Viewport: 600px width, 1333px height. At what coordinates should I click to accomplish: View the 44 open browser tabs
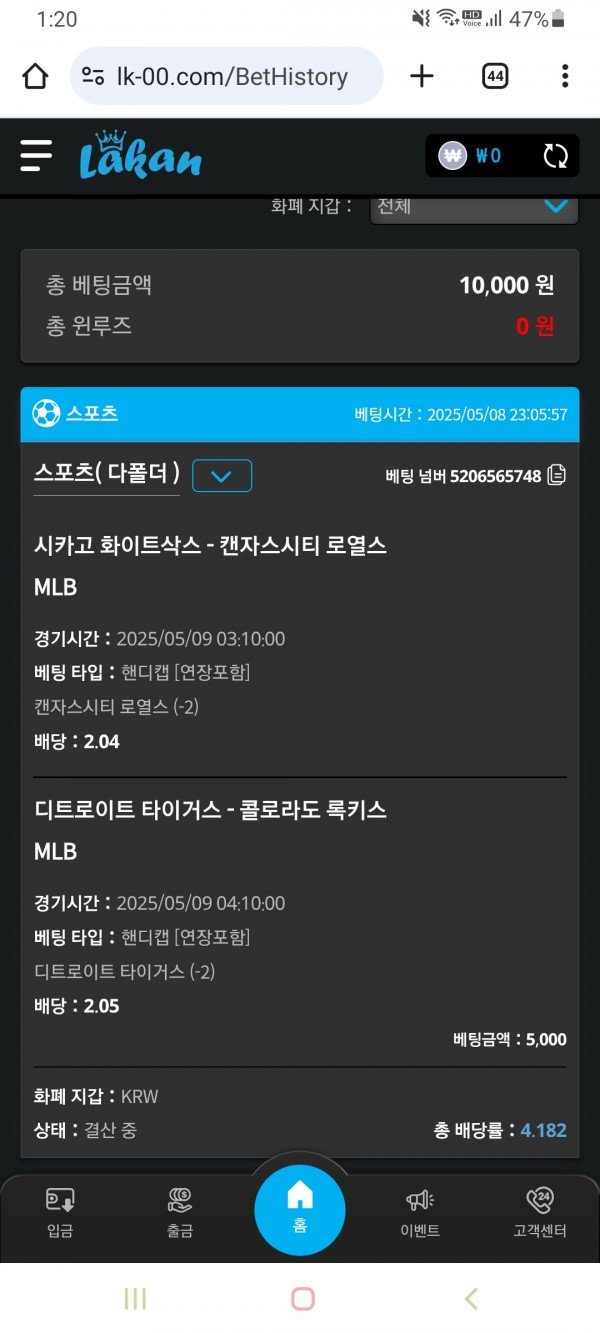coord(495,76)
